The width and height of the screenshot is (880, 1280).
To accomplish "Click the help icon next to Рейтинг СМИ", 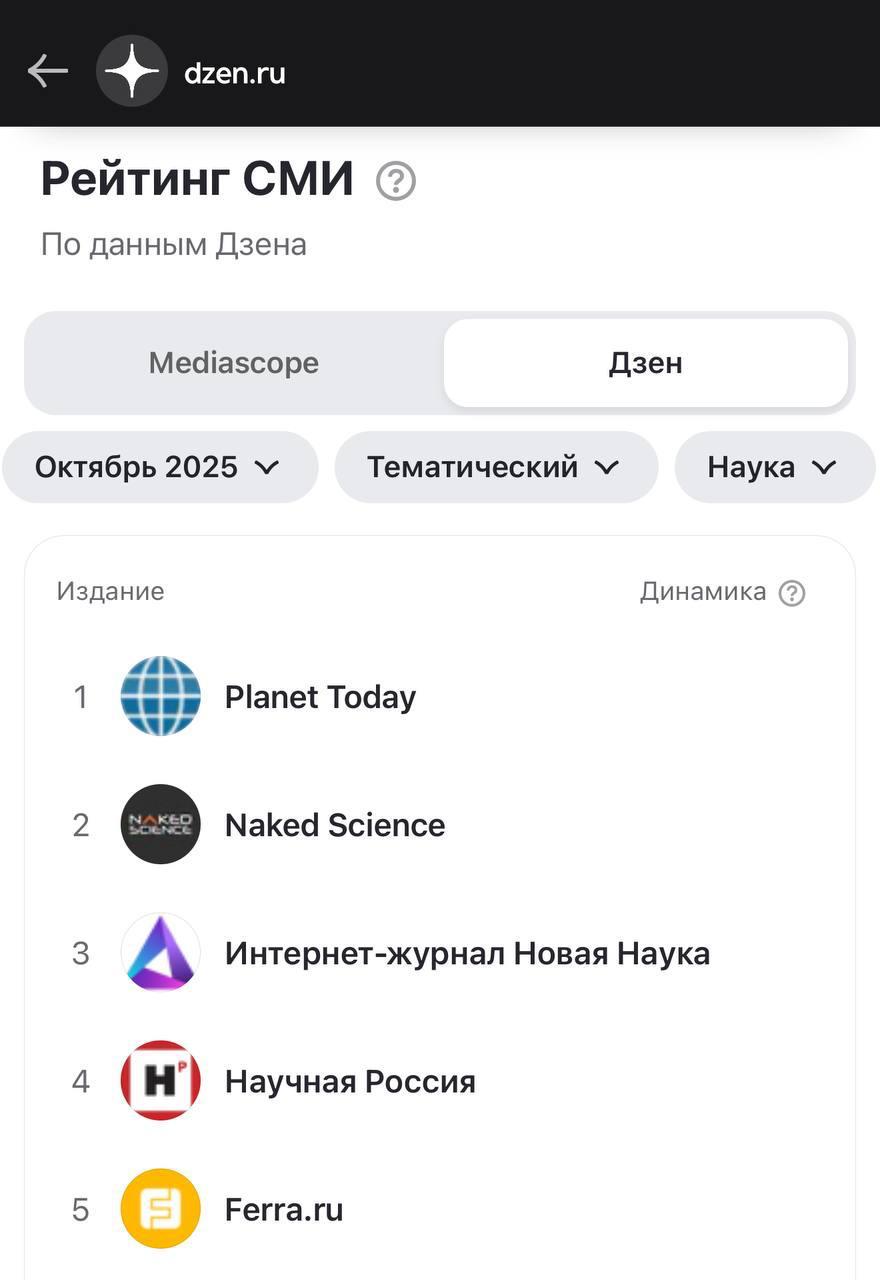I will (x=394, y=181).
